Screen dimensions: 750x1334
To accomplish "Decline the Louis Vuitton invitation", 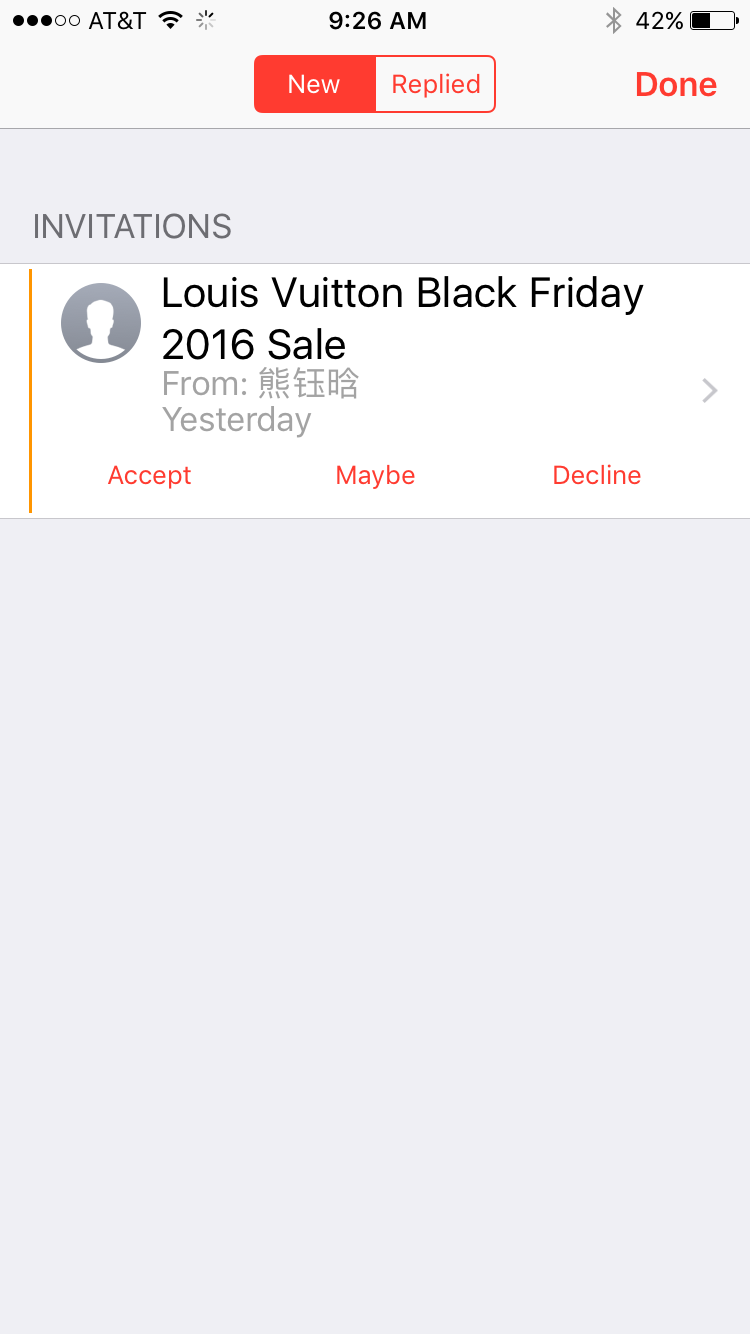I will coord(597,475).
